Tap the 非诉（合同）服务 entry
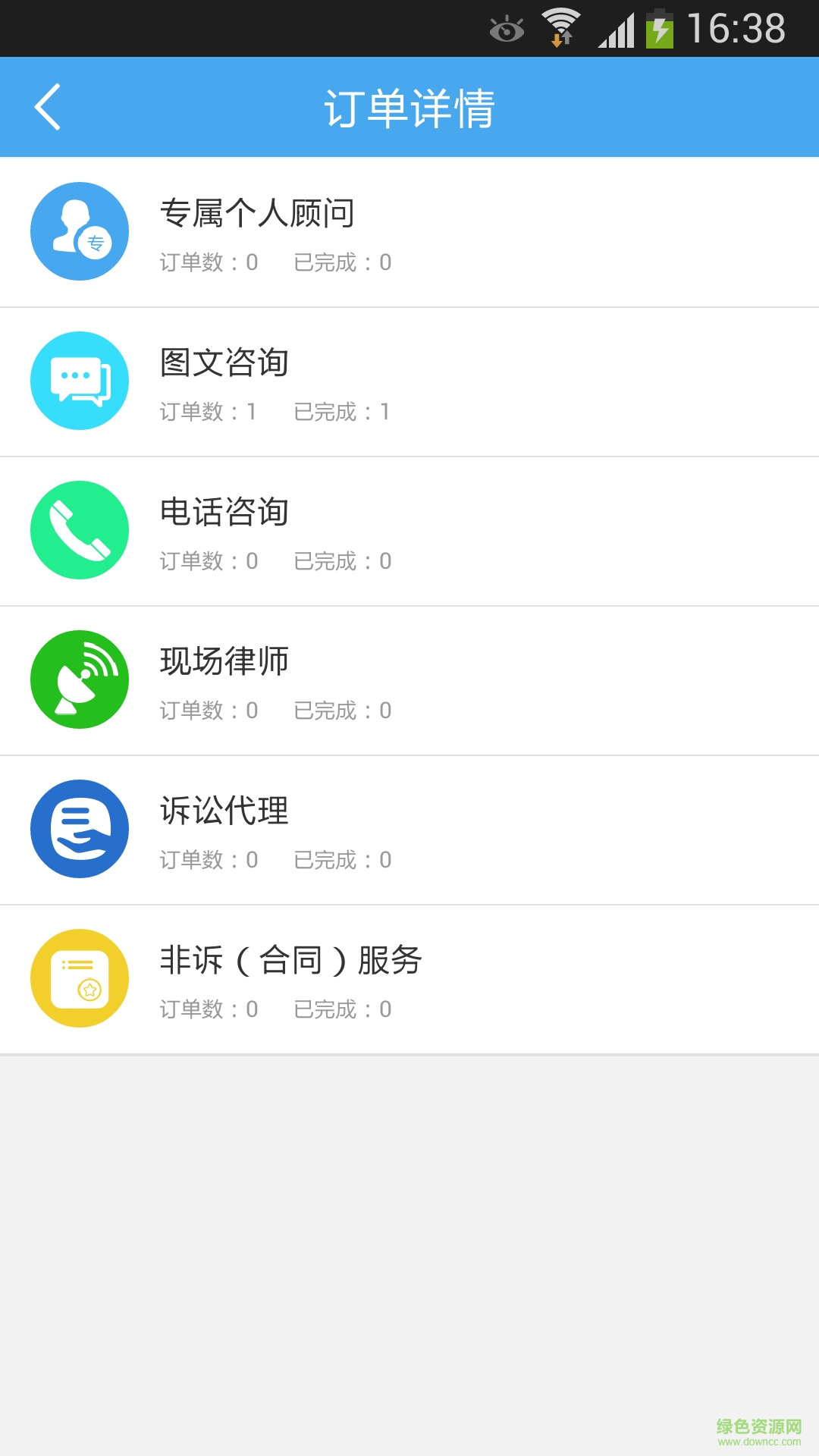The image size is (819, 1456). coord(409,979)
